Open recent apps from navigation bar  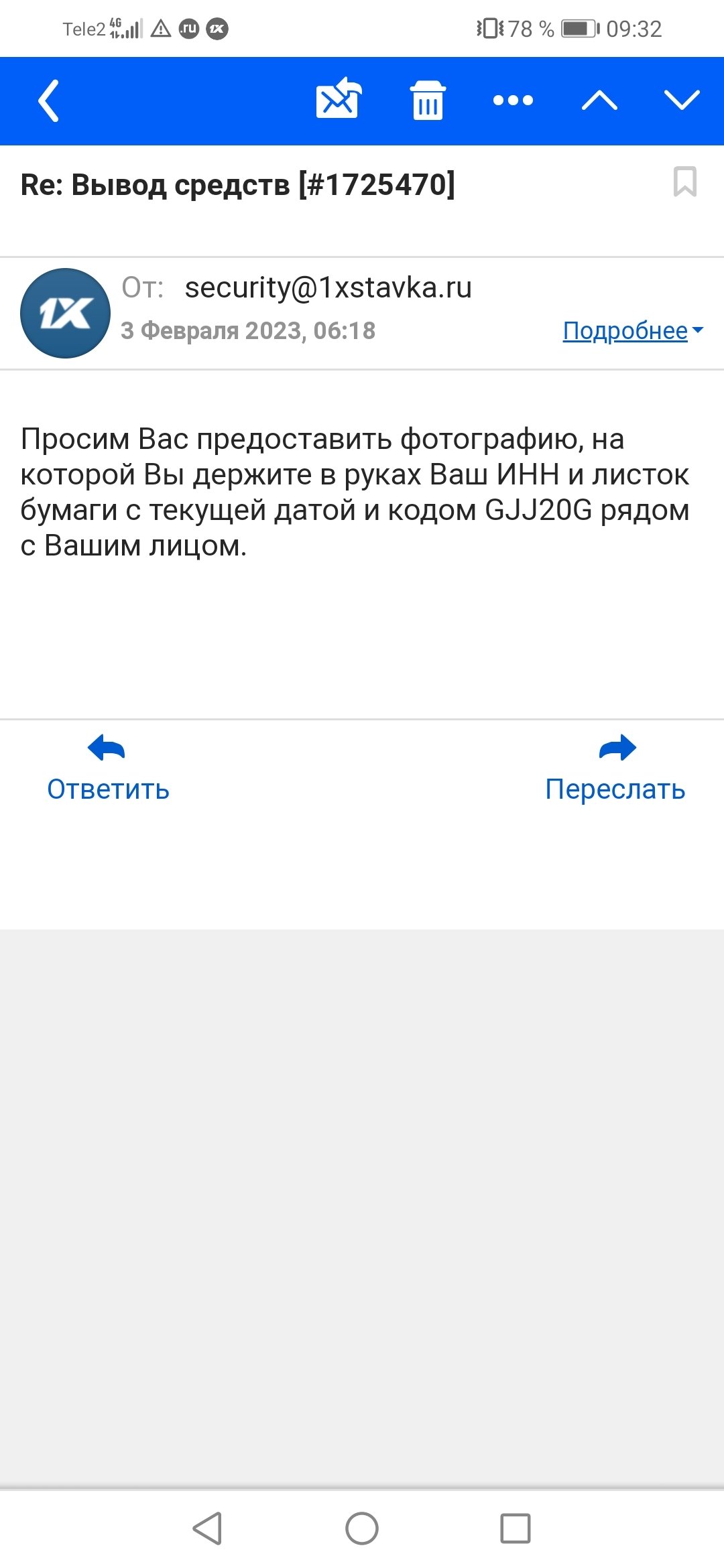pyautogui.click(x=515, y=1528)
